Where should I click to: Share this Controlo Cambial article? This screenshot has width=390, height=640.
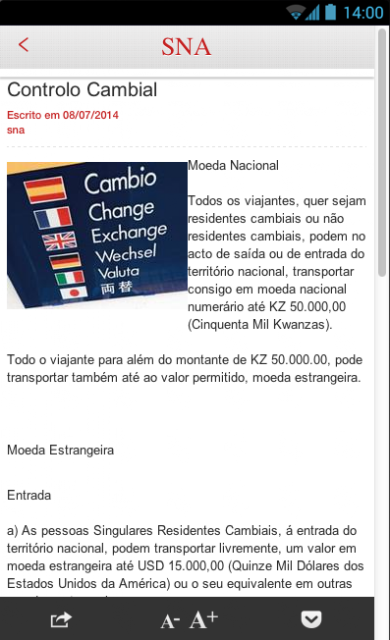click(x=61, y=619)
